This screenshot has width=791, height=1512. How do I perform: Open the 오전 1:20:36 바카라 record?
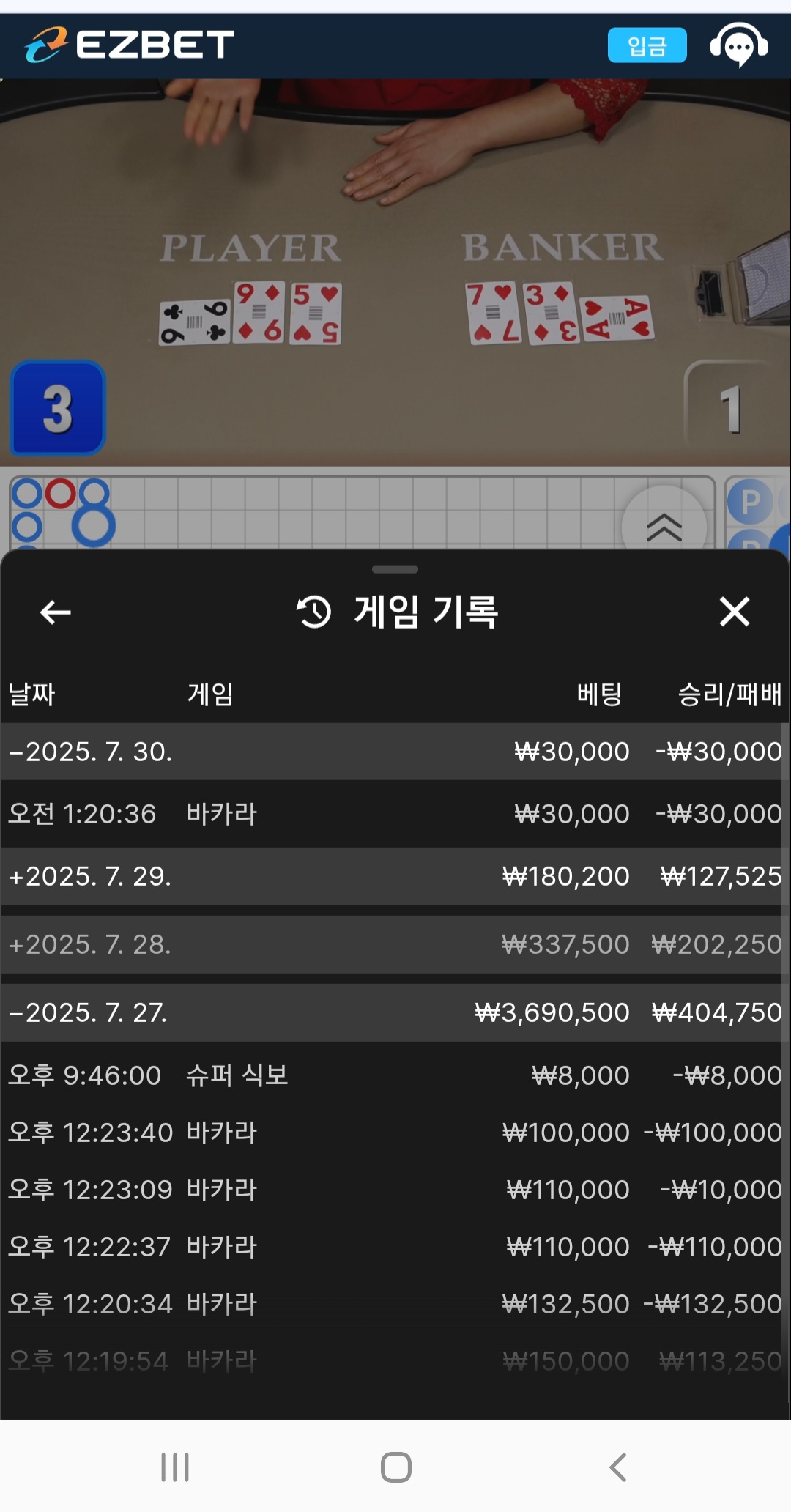point(394,814)
